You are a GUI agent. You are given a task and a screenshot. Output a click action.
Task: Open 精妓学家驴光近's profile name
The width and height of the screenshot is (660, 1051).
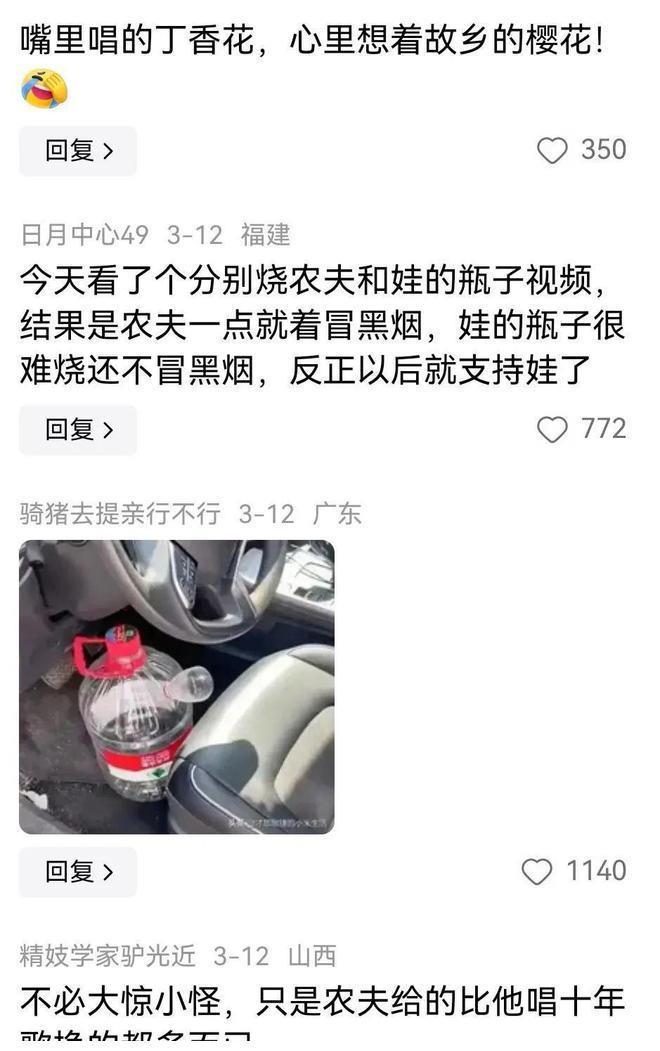[107, 956]
